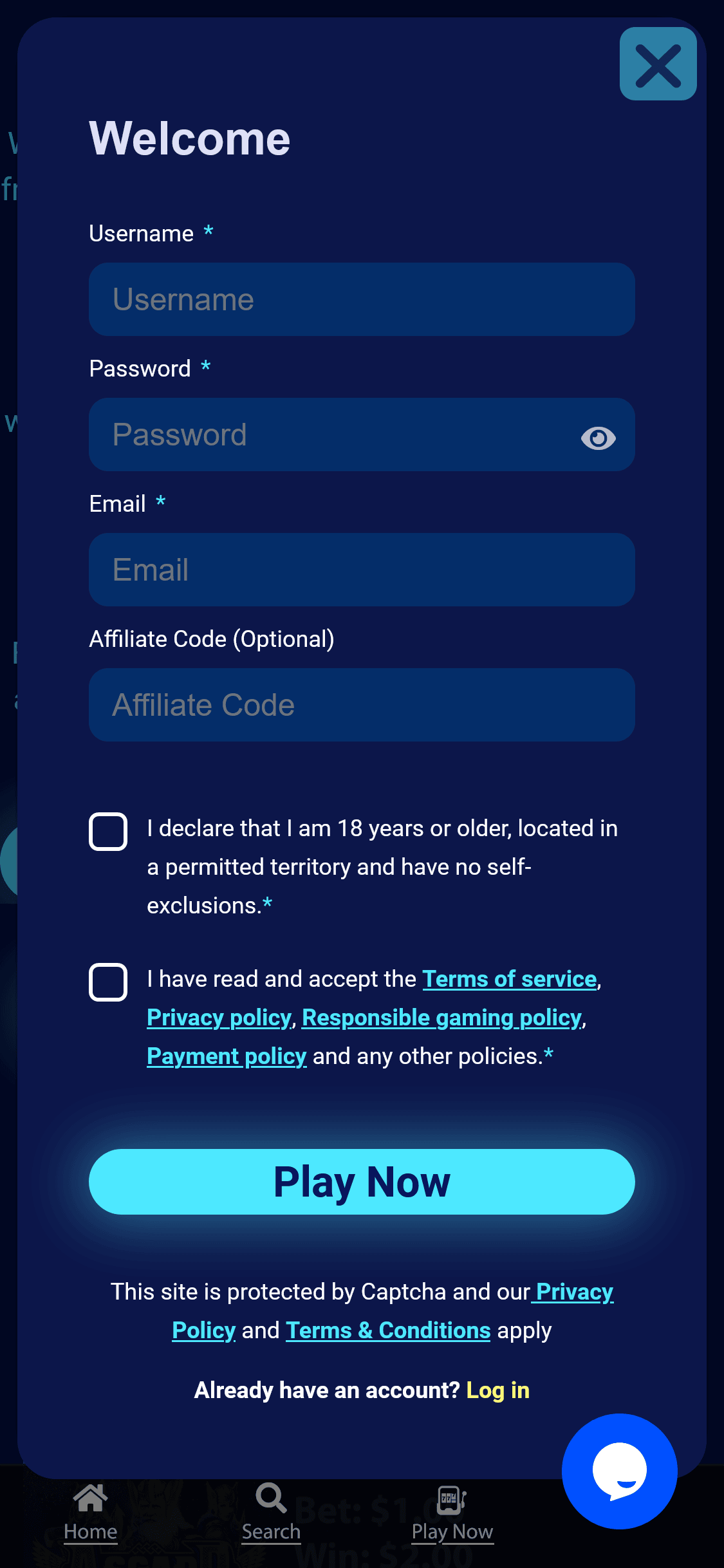Open the Responsible gaming policy link

click(442, 1018)
